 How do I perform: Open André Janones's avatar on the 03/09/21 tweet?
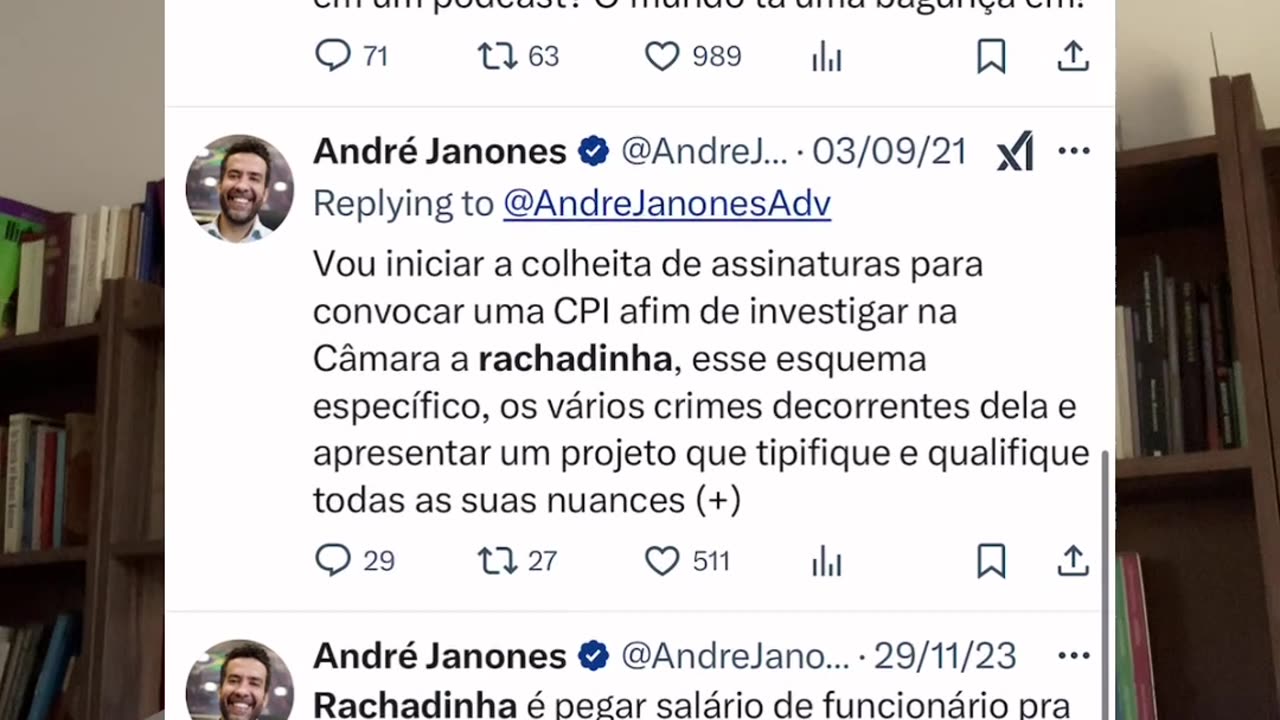(240, 188)
